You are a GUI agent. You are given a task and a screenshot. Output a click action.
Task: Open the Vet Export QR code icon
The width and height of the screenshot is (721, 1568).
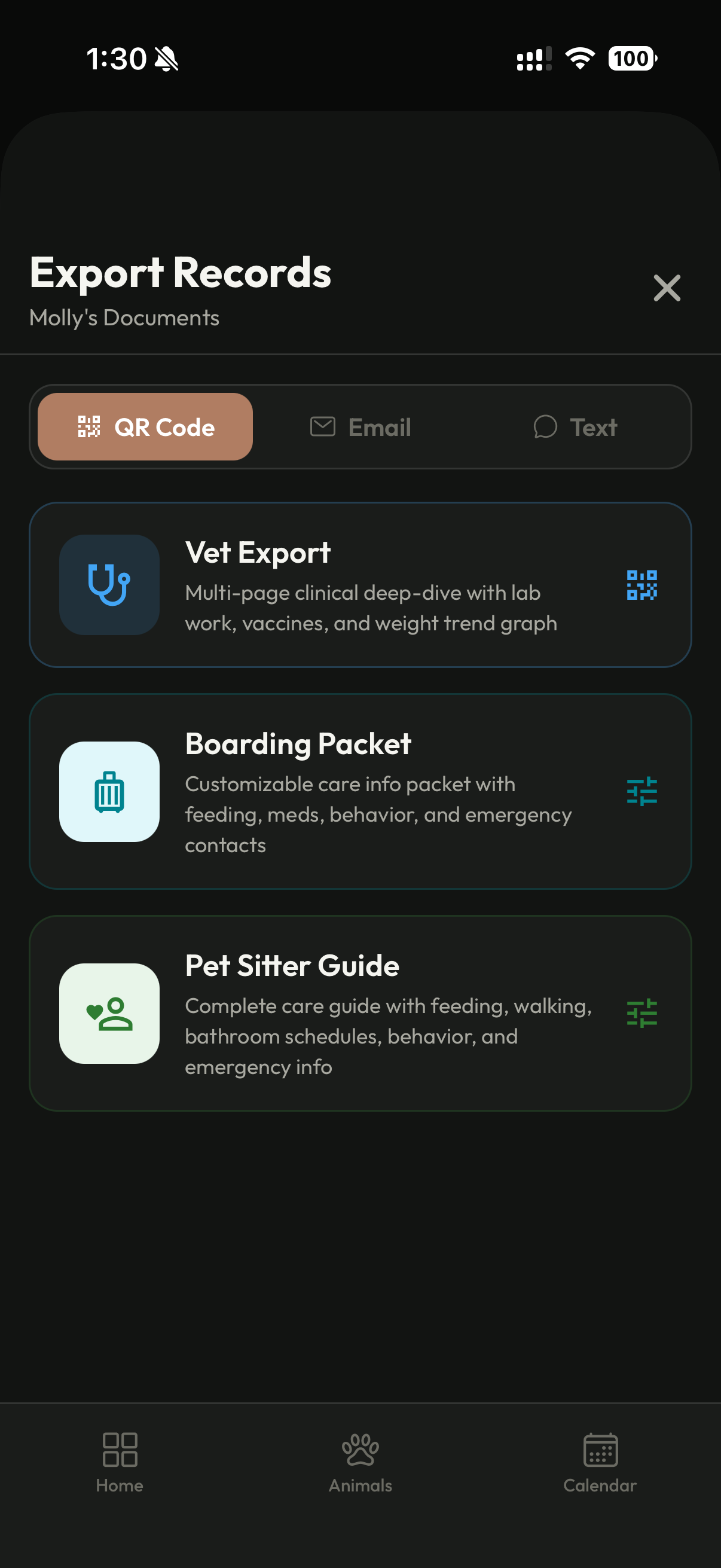click(x=642, y=584)
